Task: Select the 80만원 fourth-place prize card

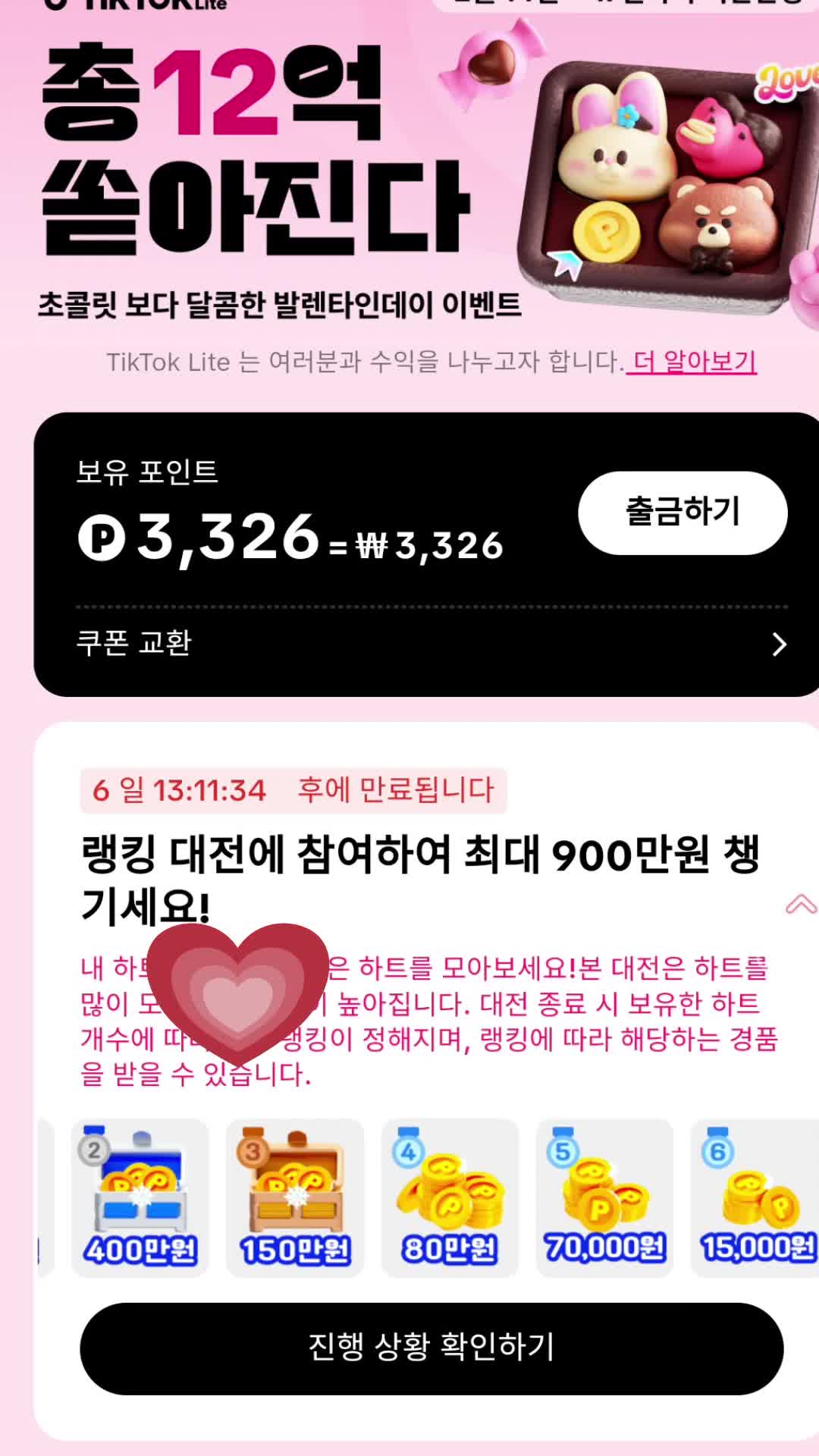Action: tap(450, 1197)
